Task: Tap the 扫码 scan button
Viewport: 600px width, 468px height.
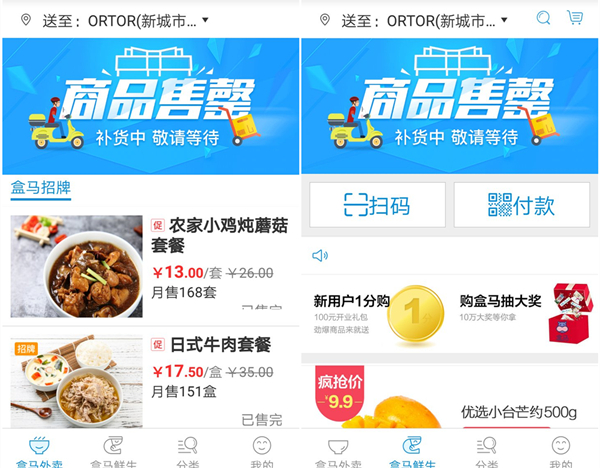Action: (377, 206)
